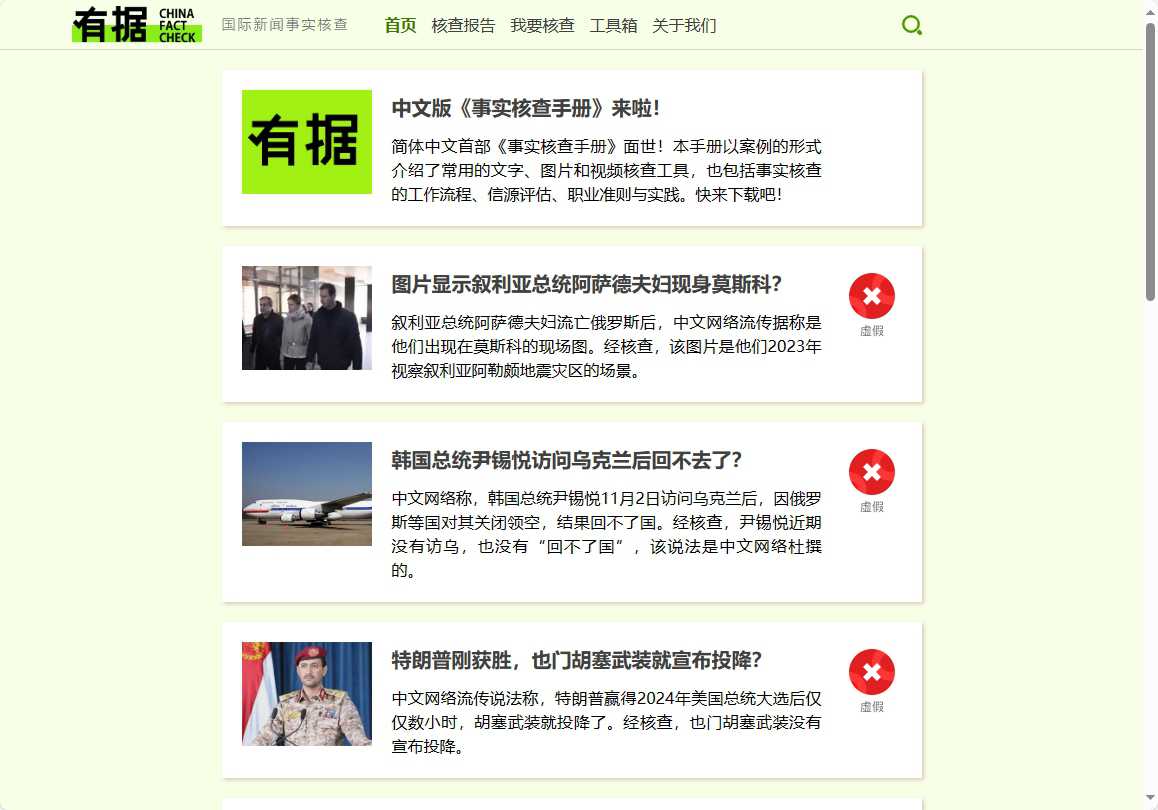Open the 韩国总统尹锡悦访问乌克兰 fact check
Image resolution: width=1158 pixels, height=810 pixels.
click(x=566, y=460)
